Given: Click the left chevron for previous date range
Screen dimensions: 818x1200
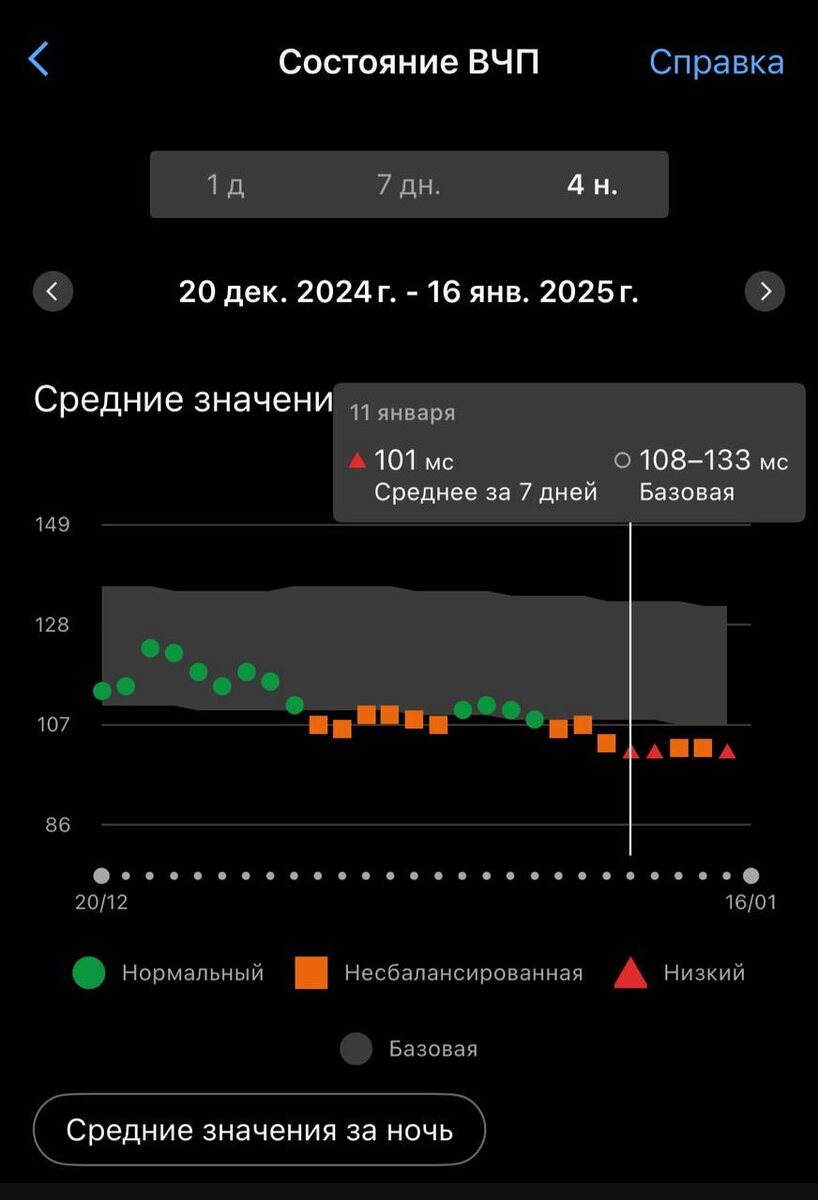Looking at the screenshot, I should coord(53,291).
